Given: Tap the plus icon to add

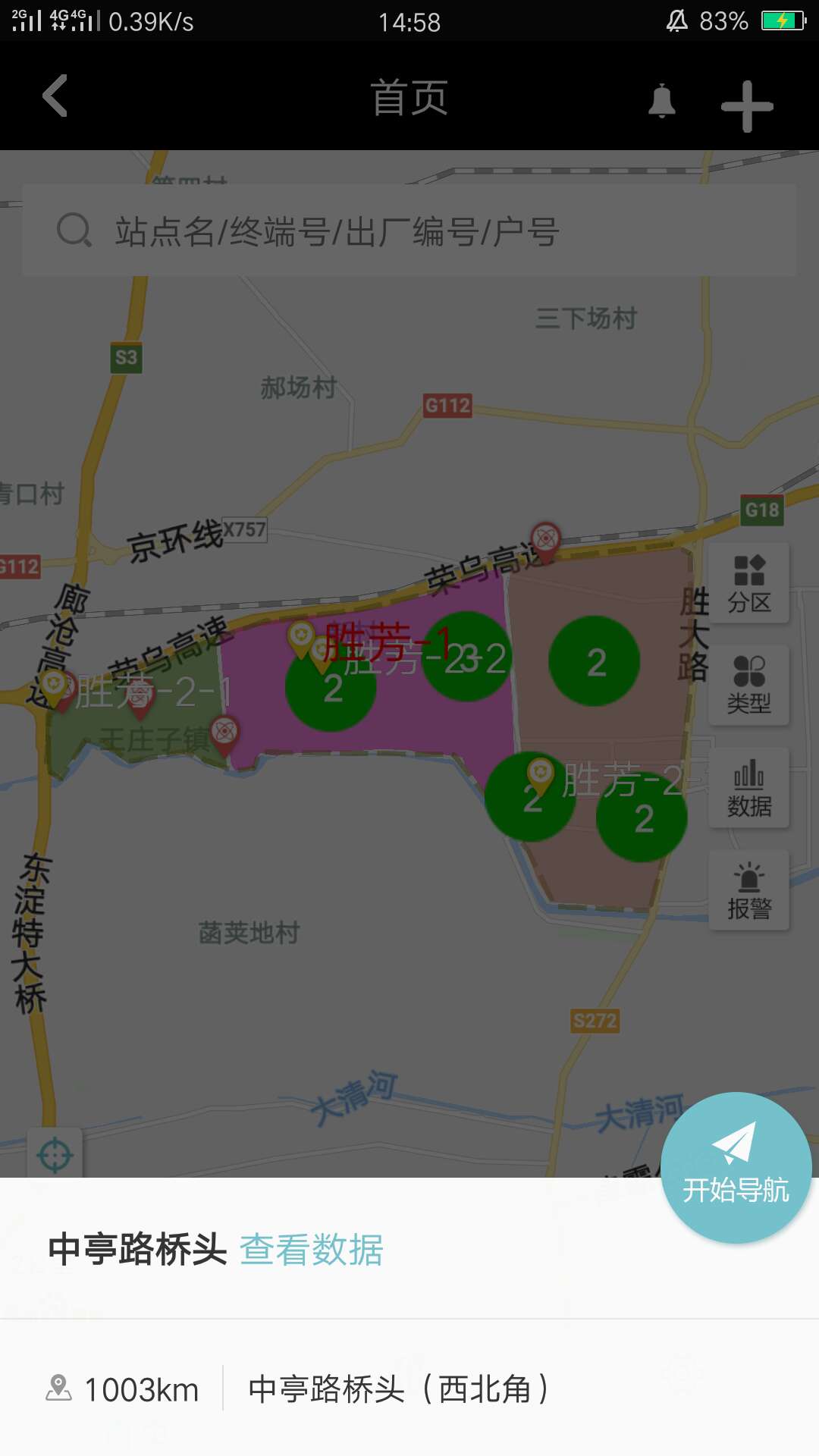Looking at the screenshot, I should click(x=747, y=105).
